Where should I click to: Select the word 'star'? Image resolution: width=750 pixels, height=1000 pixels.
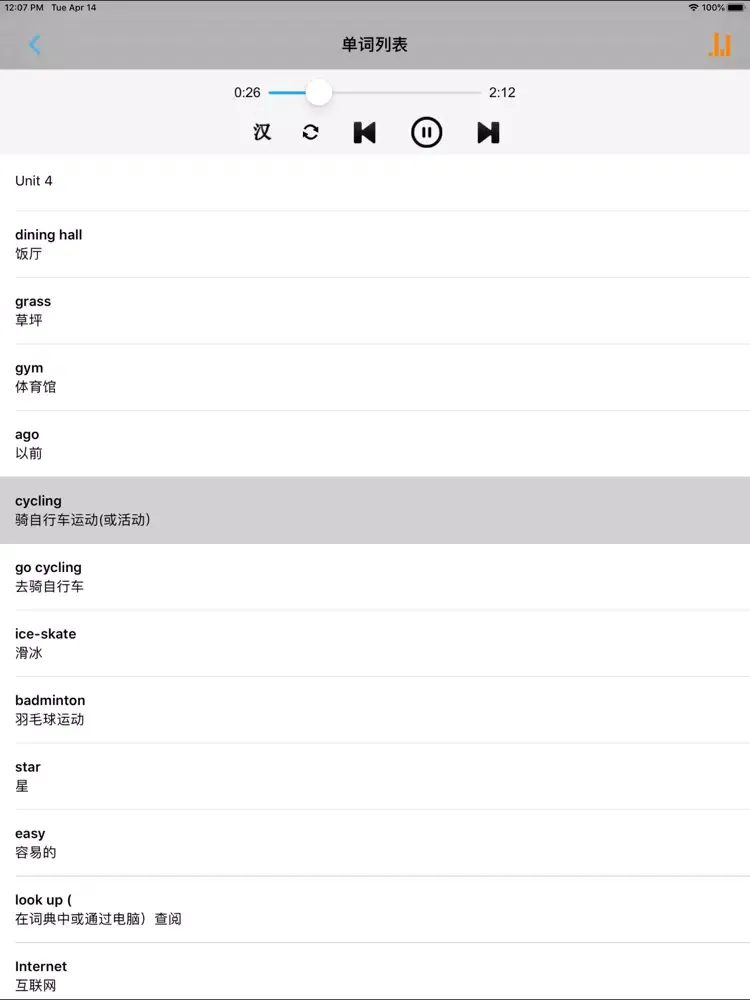tap(375, 776)
